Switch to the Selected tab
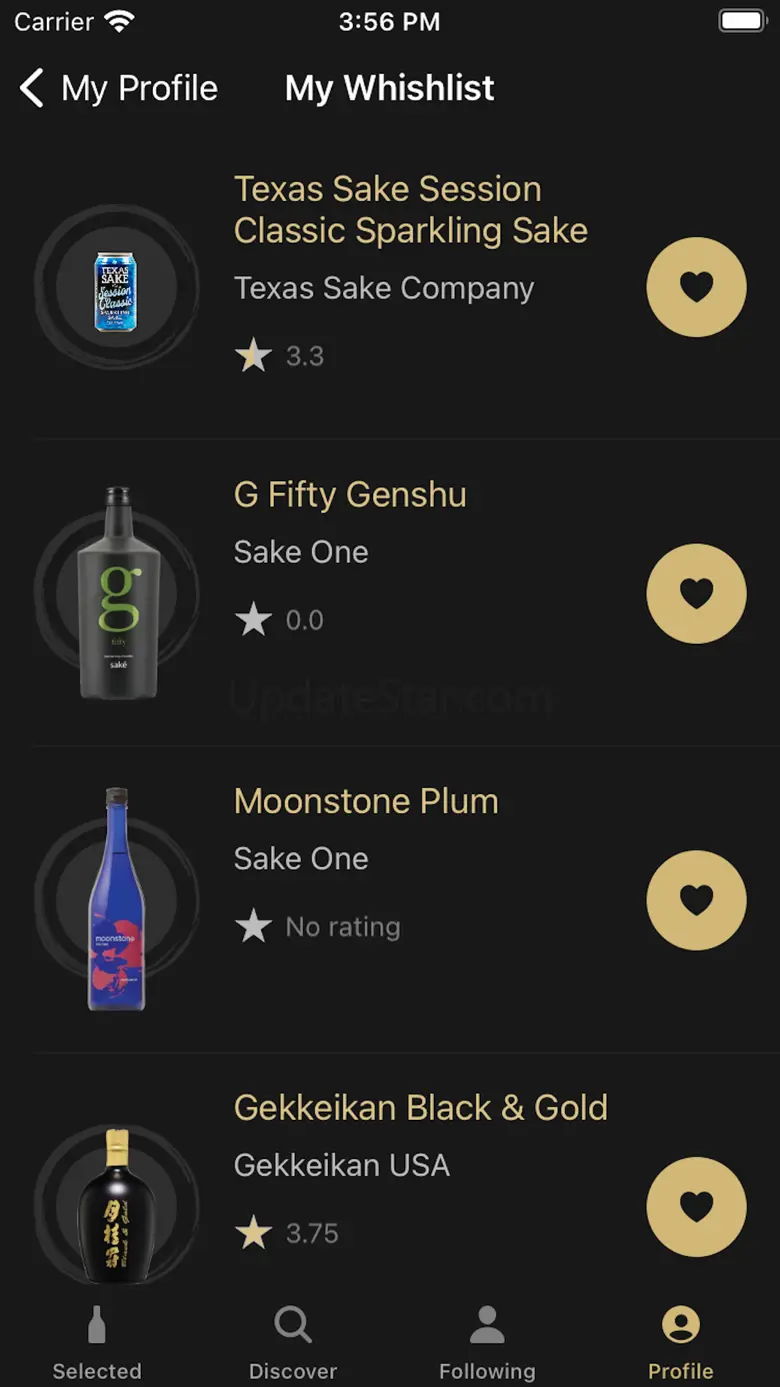The height and width of the screenshot is (1387, 780). (x=97, y=1343)
